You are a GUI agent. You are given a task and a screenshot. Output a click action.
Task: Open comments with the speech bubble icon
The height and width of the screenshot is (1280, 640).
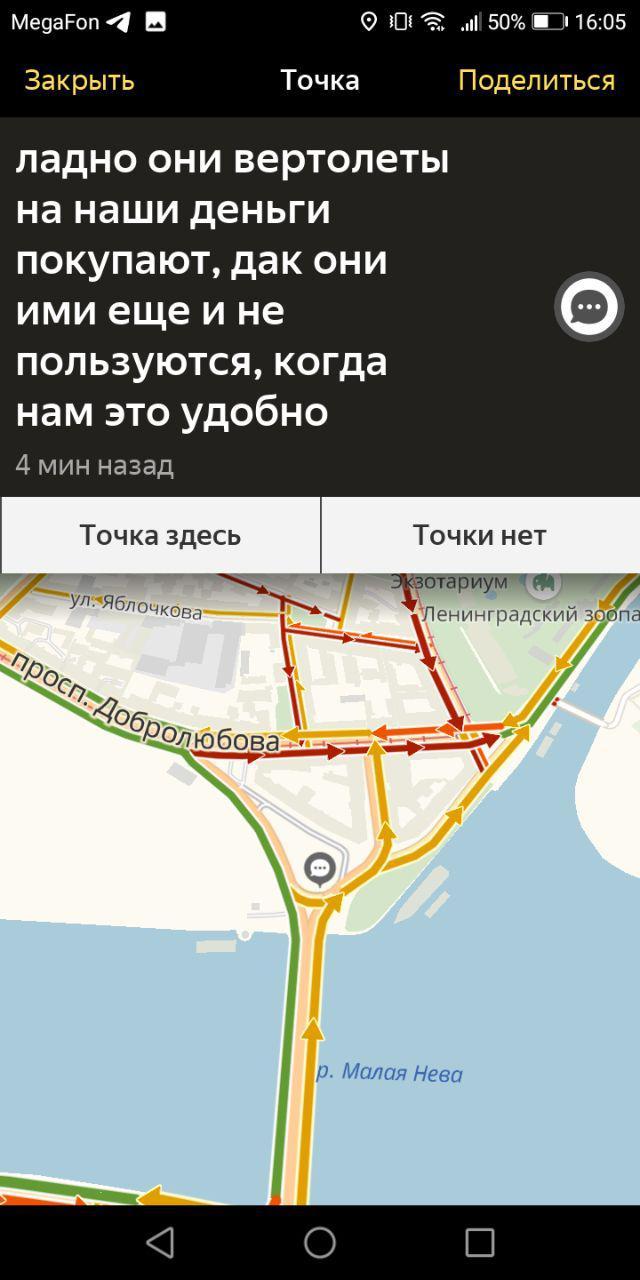point(589,307)
